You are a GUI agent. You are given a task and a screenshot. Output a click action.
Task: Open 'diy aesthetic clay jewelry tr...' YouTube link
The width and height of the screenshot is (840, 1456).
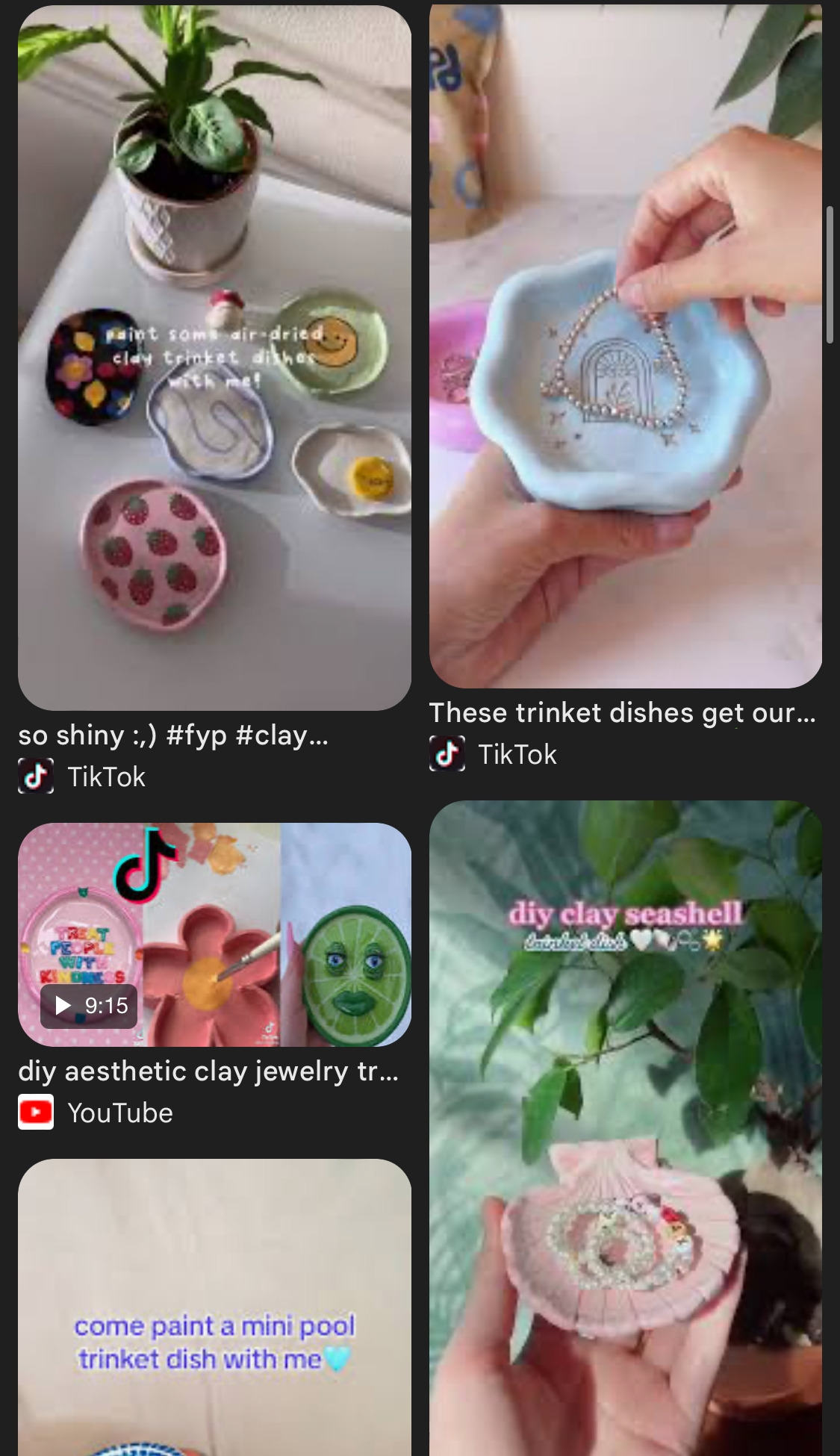(x=208, y=1071)
